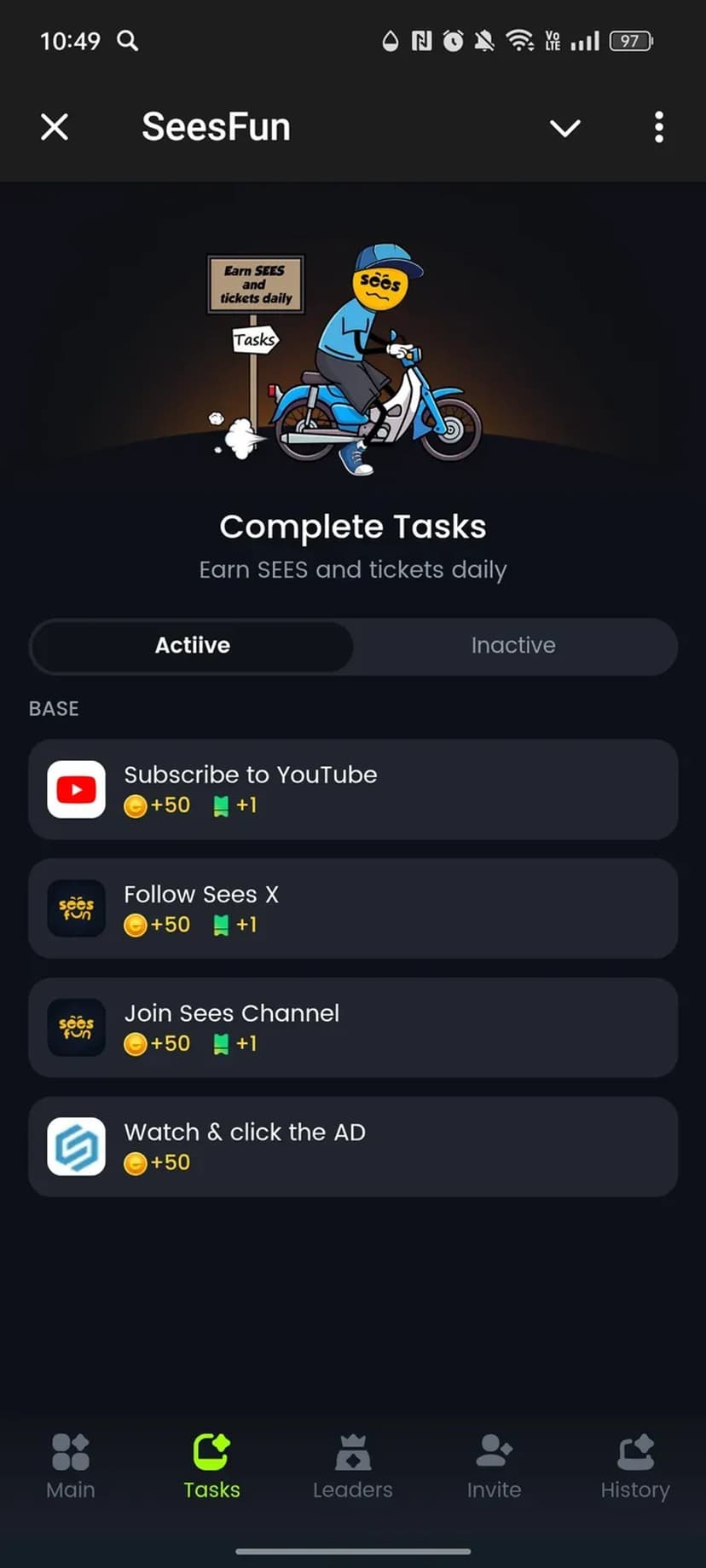
Task: Switch to the Invite tab
Action: pyautogui.click(x=494, y=1466)
